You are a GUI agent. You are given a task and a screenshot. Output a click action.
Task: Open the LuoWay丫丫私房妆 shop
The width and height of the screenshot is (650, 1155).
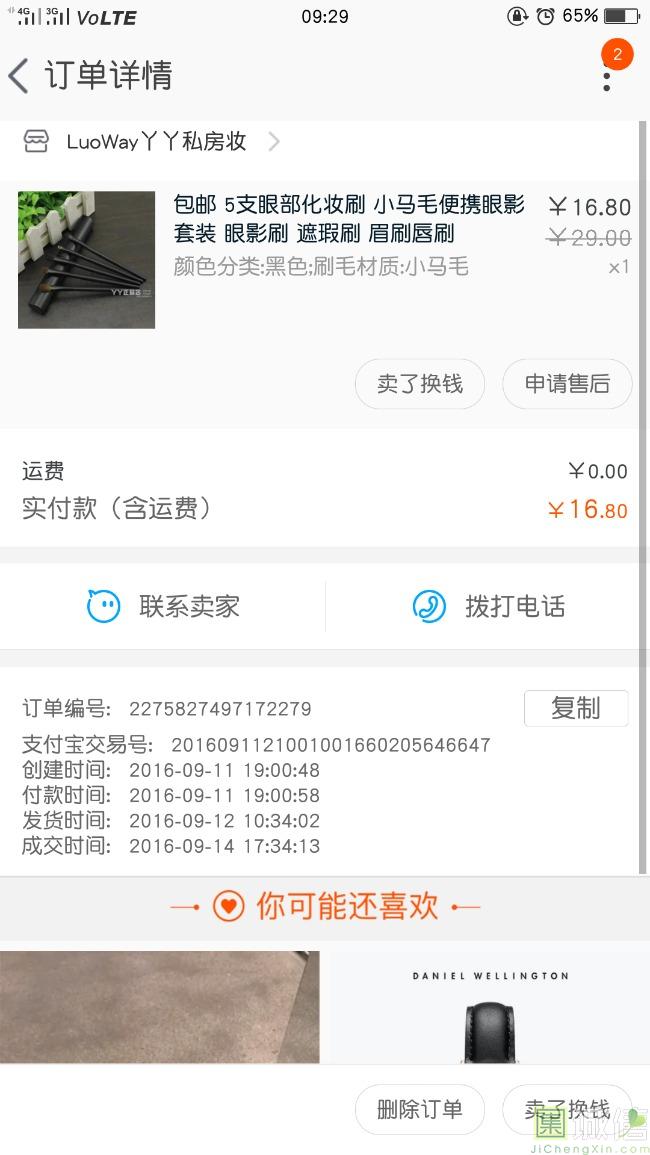pos(156,142)
